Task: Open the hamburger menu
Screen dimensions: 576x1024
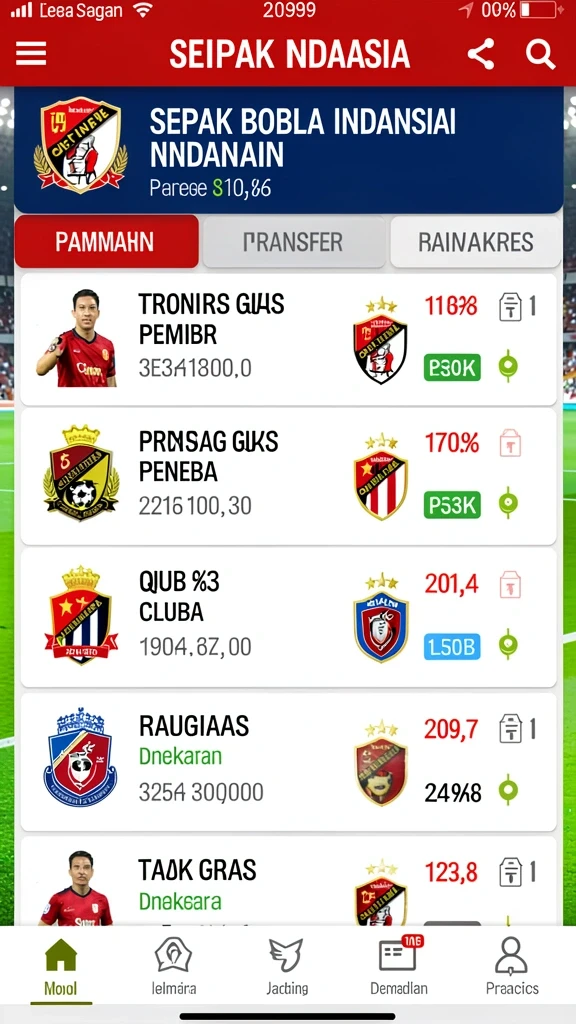Action: click(31, 54)
